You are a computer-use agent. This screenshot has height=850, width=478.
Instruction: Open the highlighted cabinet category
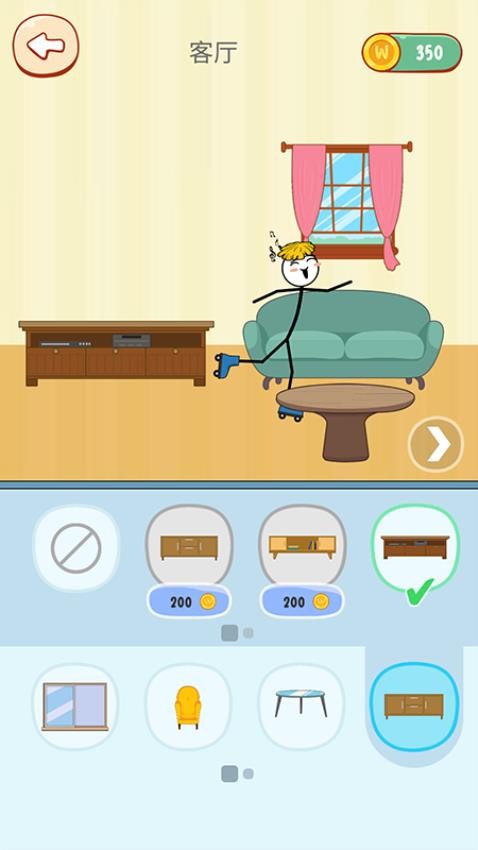tap(415, 706)
